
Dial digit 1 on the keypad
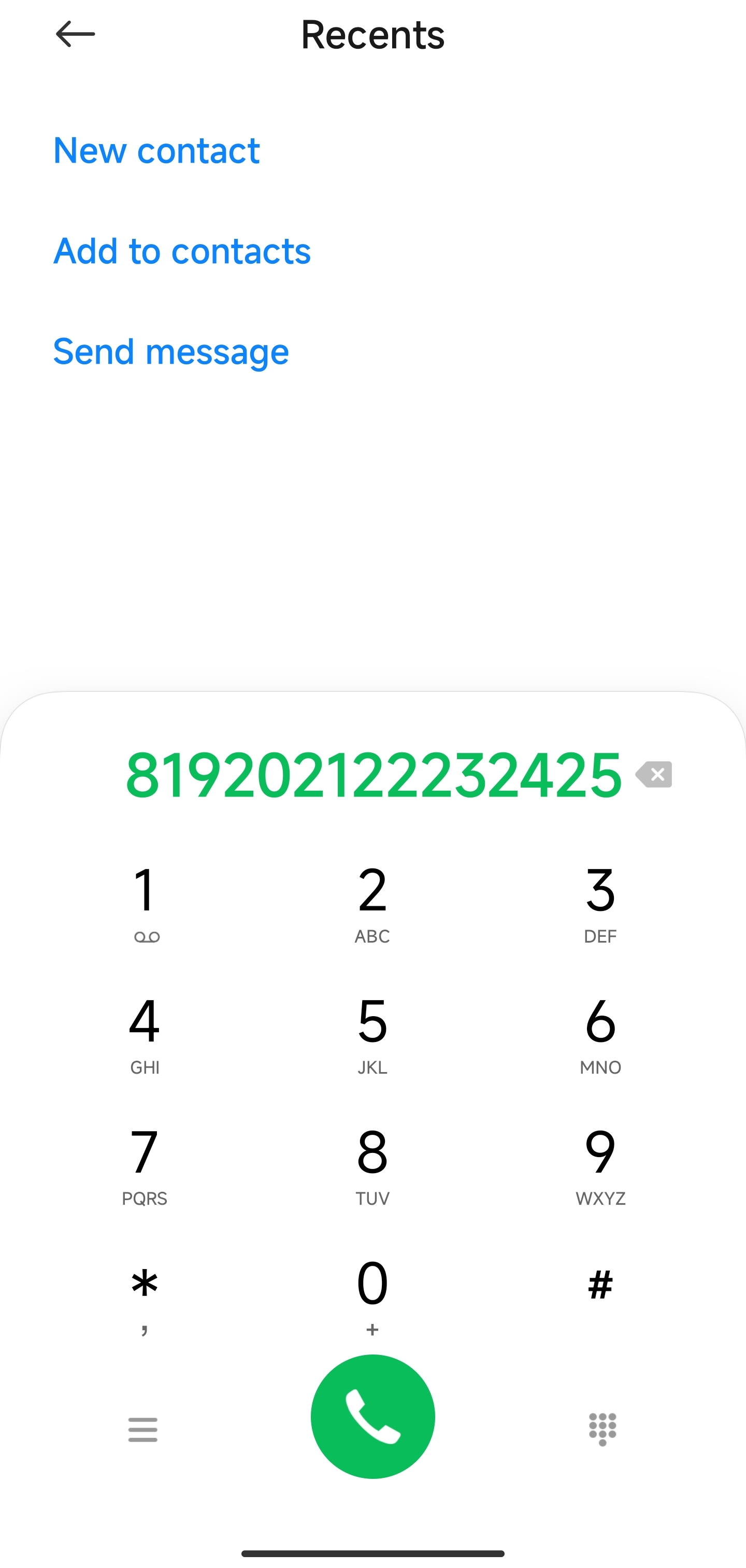(145, 903)
